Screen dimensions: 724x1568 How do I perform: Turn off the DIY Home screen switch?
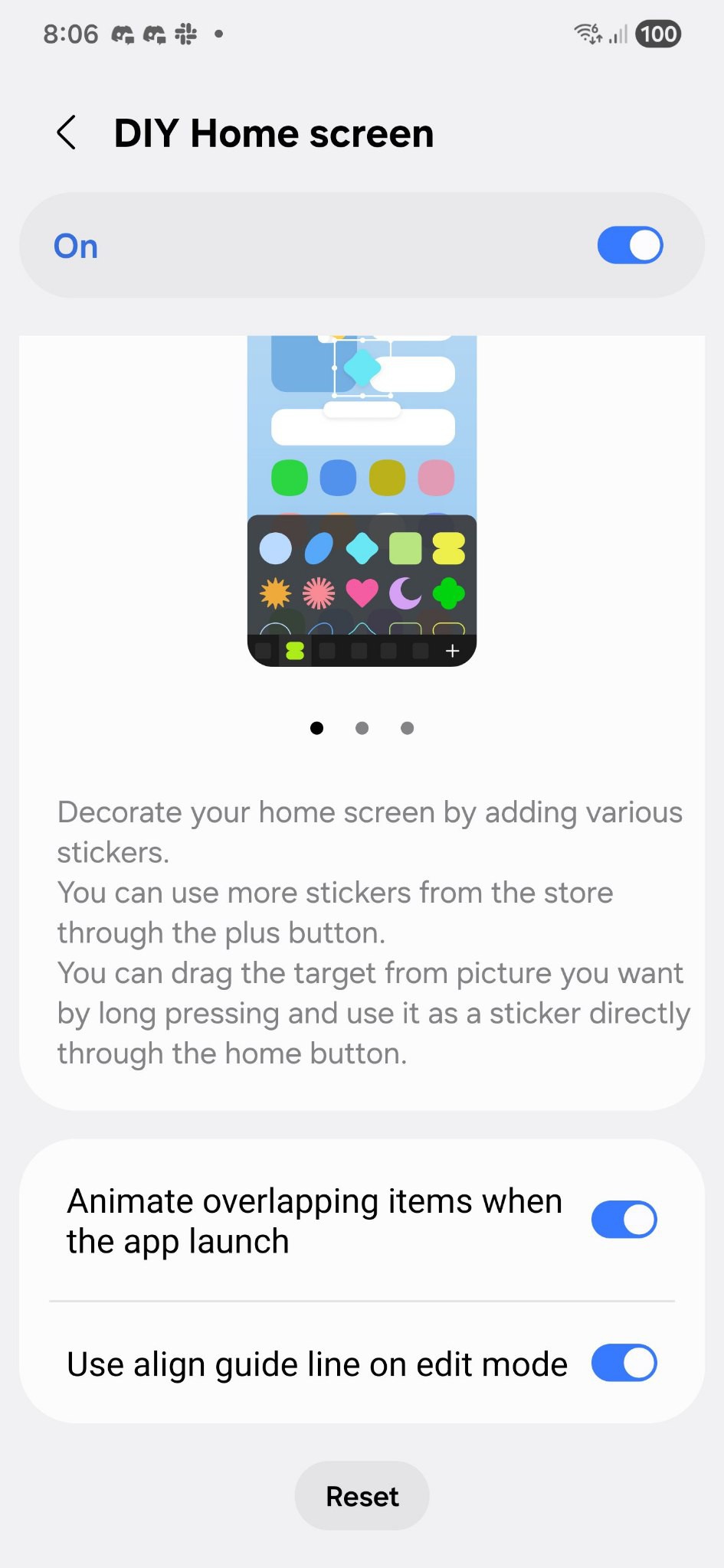coord(630,245)
